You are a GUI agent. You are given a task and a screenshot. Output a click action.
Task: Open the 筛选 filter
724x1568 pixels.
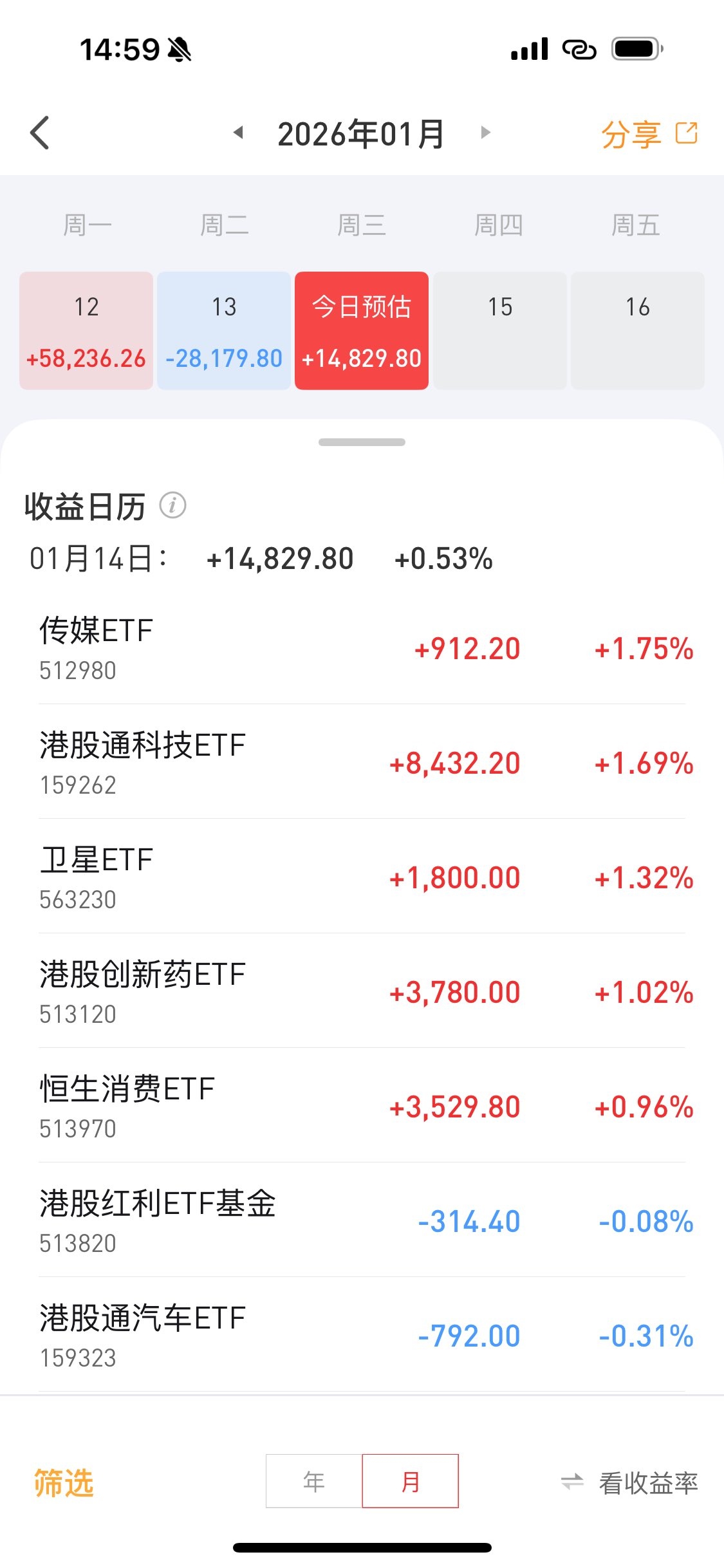click(x=64, y=1482)
